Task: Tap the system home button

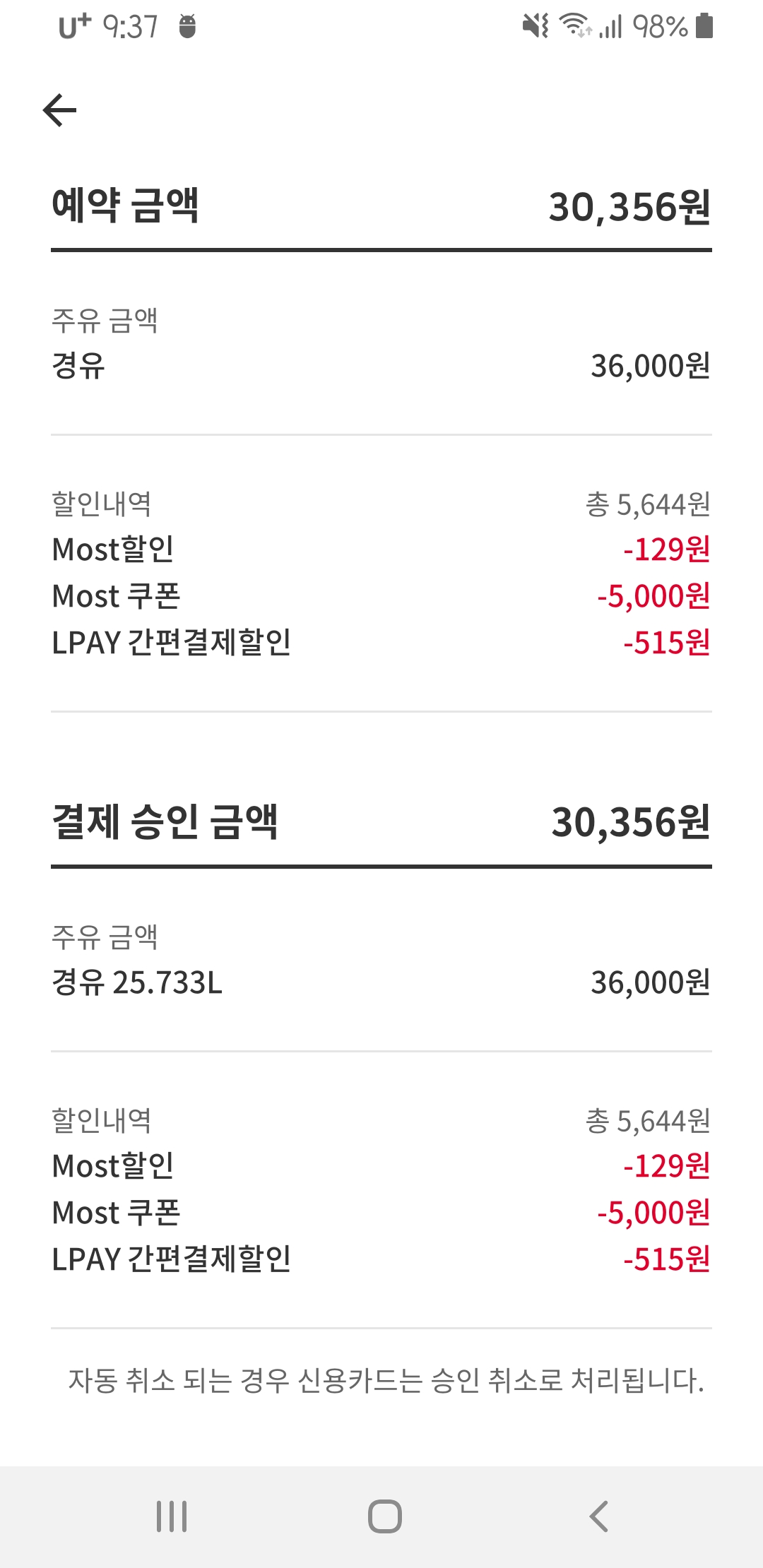Action: pos(384,1516)
